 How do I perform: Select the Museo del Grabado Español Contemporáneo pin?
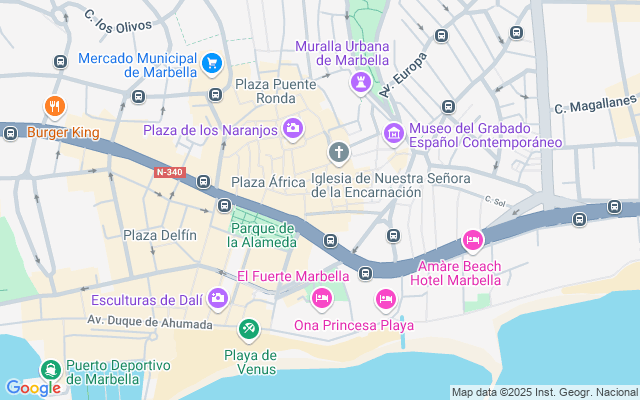[x=393, y=133]
